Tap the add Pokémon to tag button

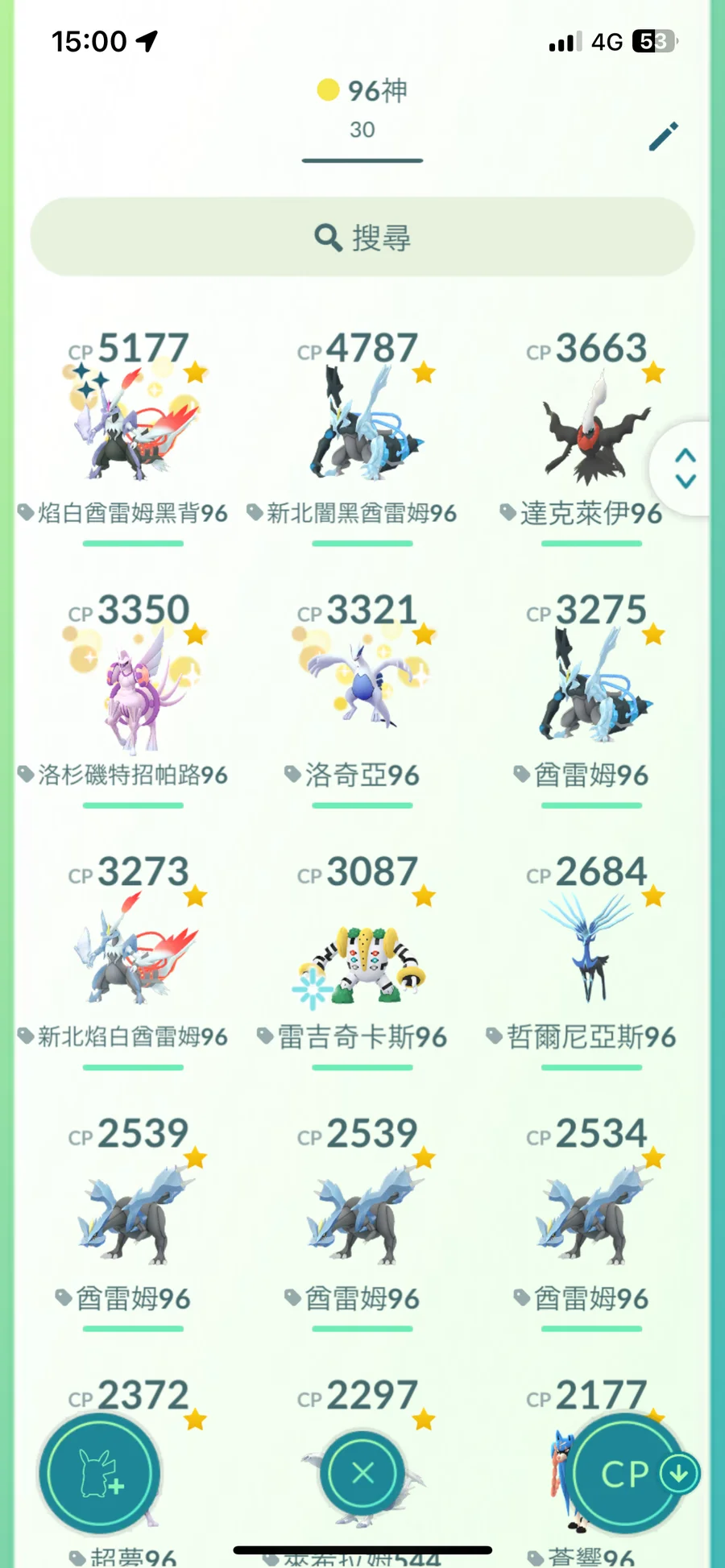(x=100, y=1474)
